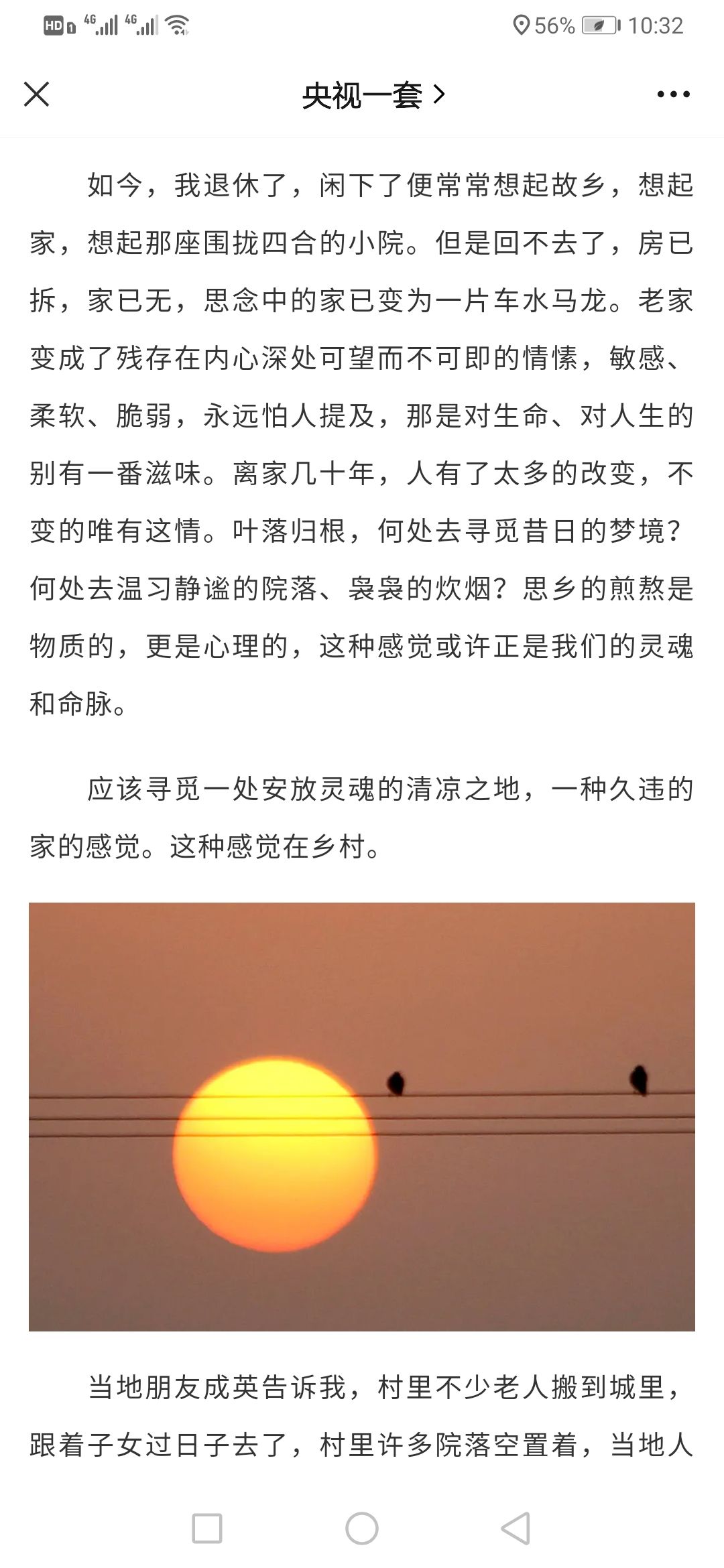Open the three-dot more options menu
724x1568 pixels.
pos(673,94)
